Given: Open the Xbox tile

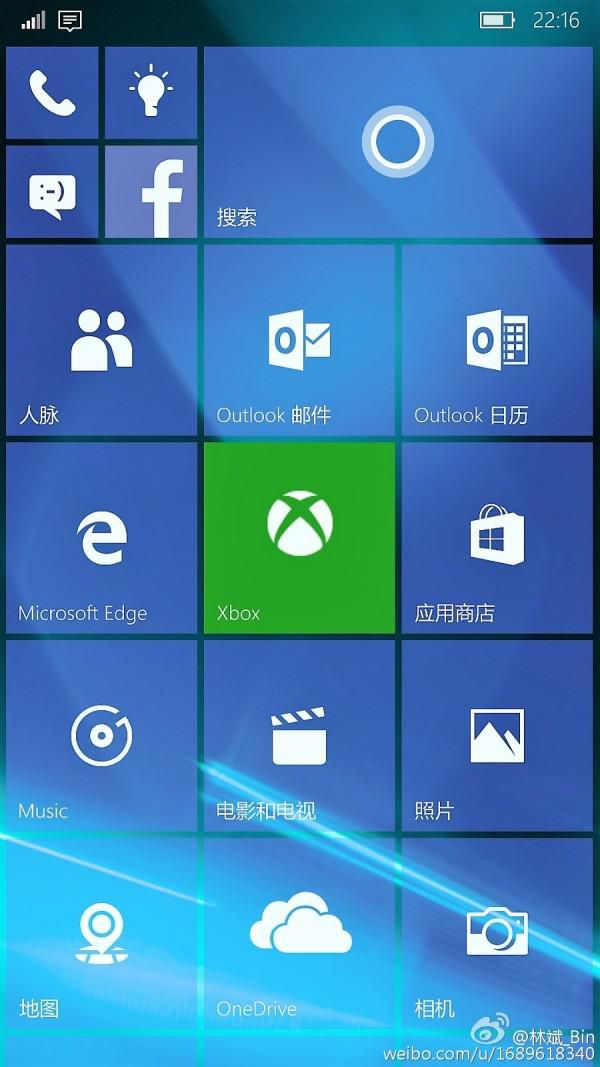Looking at the screenshot, I should pos(299,538).
